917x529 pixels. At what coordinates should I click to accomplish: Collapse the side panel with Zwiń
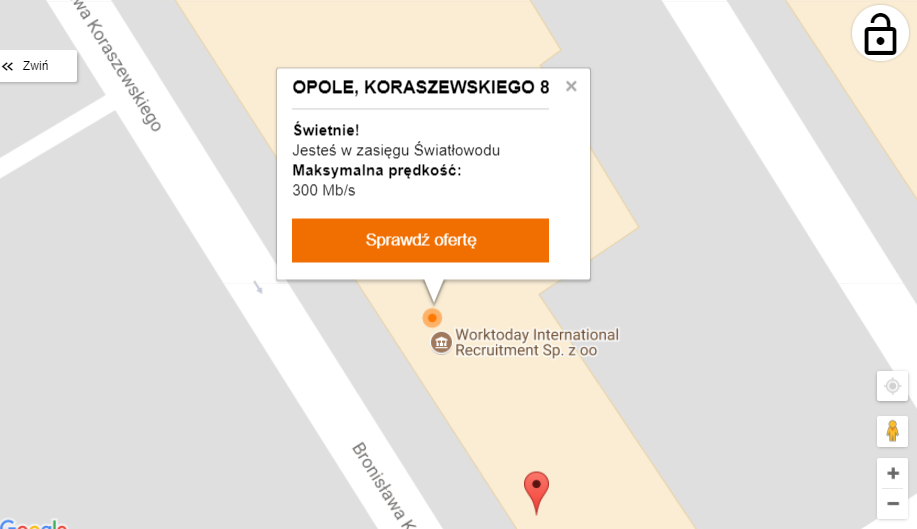coord(37,66)
